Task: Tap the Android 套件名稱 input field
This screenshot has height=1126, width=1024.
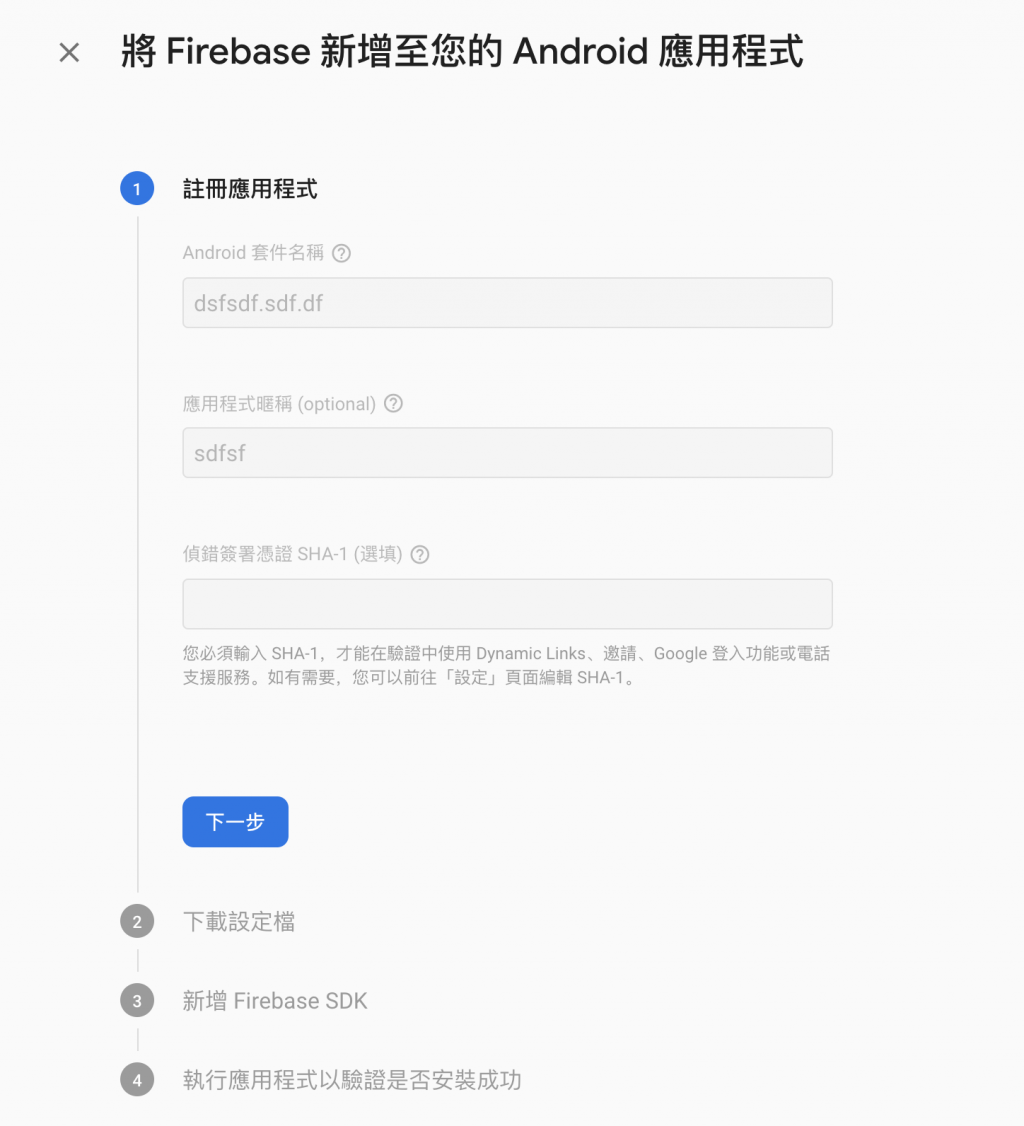Action: (507, 303)
